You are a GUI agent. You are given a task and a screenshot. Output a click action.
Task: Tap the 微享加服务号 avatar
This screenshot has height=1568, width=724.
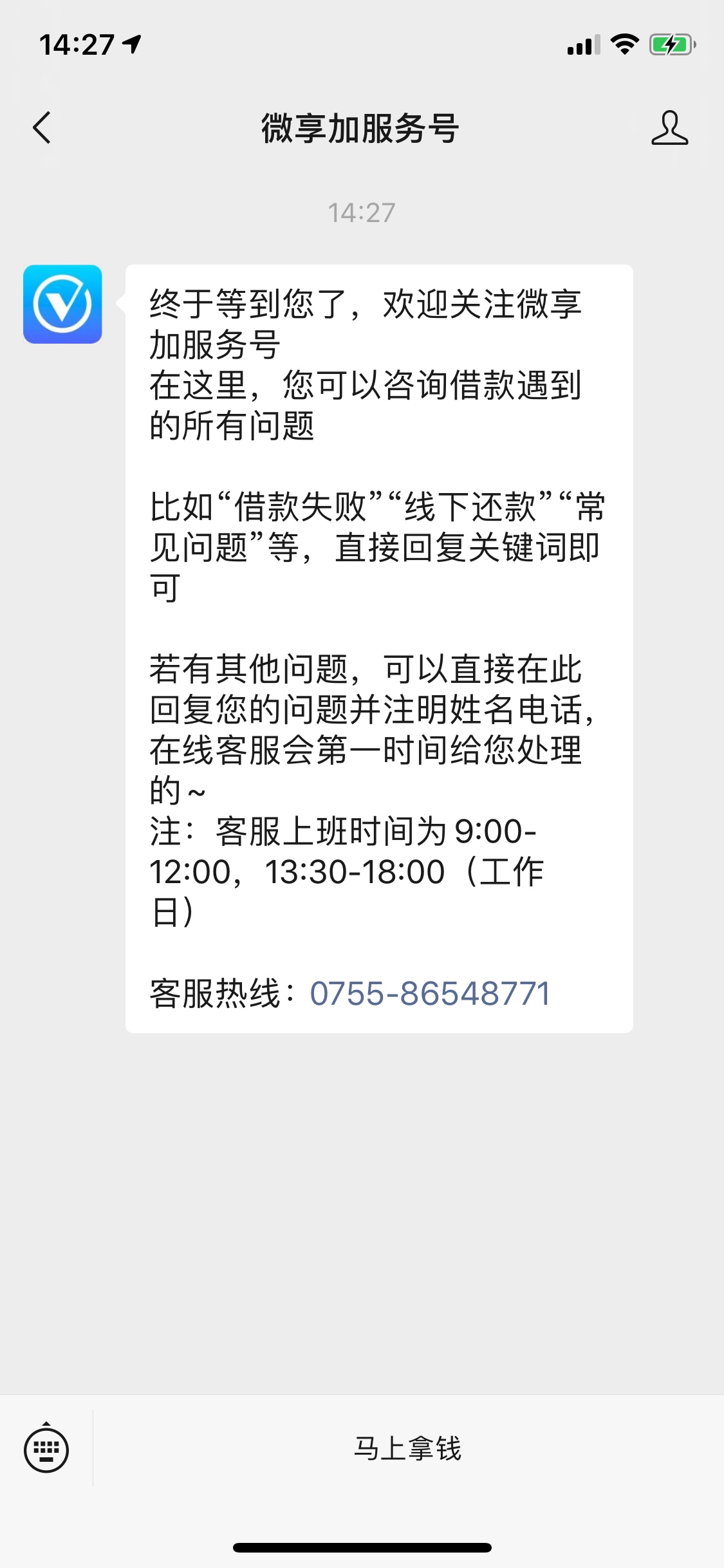62,304
